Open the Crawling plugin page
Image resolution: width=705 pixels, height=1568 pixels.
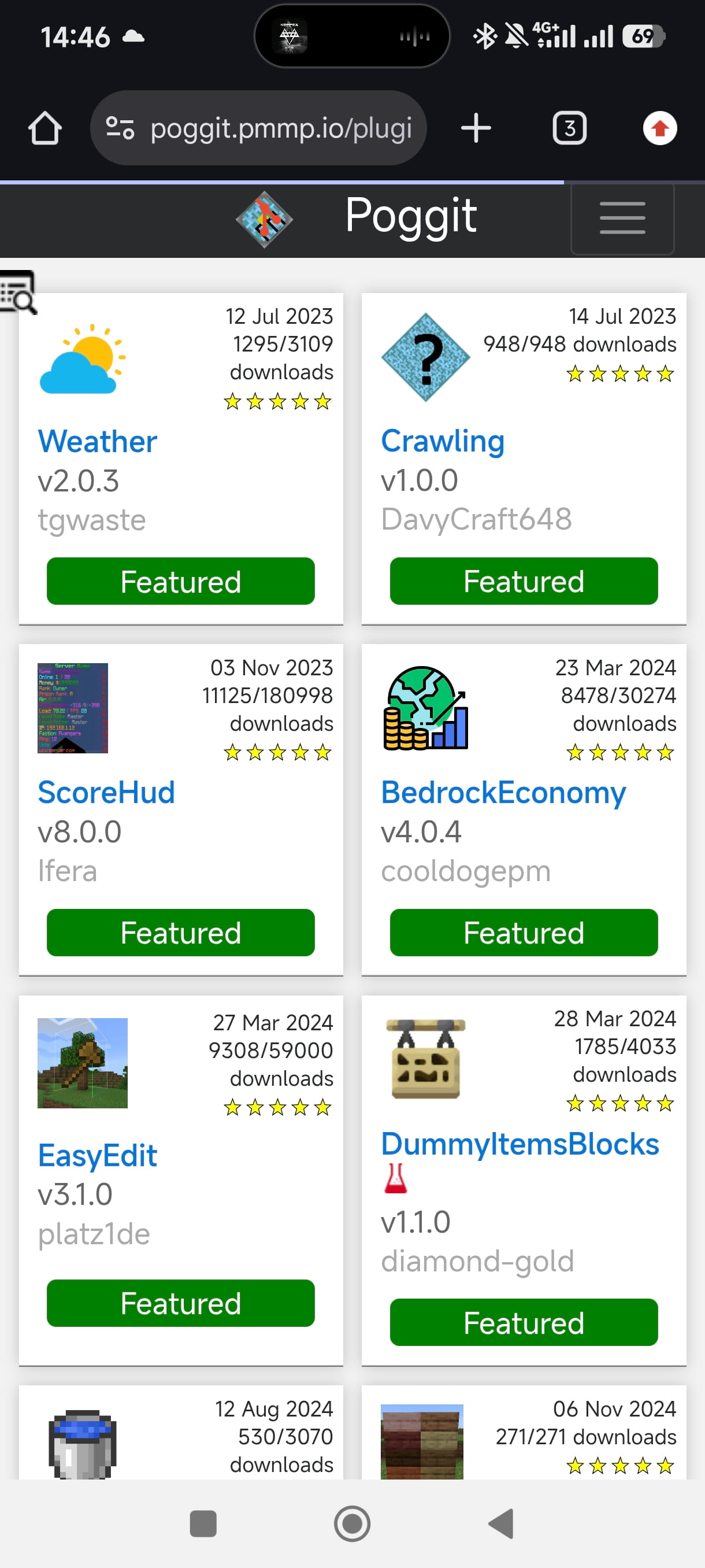(442, 441)
